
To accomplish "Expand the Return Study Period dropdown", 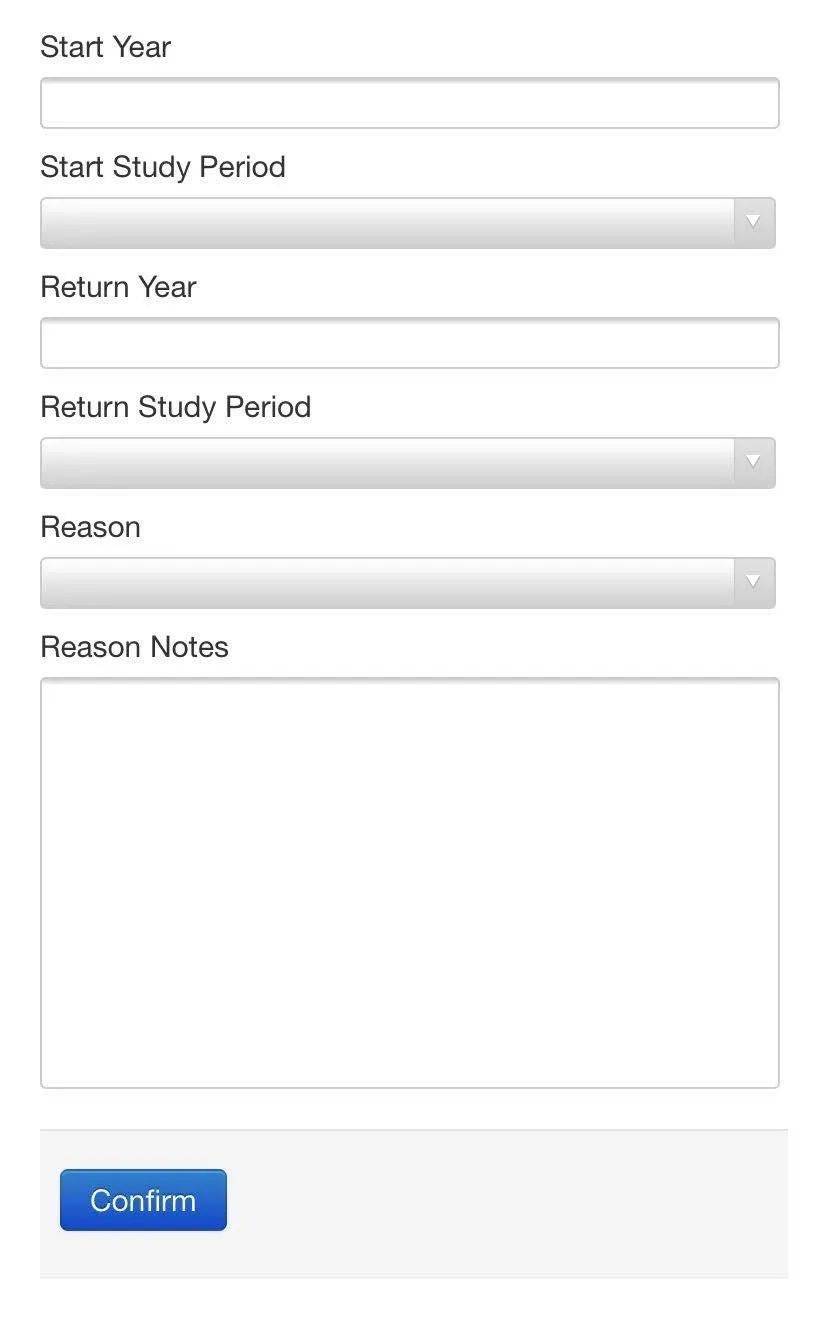I will [x=408, y=463].
